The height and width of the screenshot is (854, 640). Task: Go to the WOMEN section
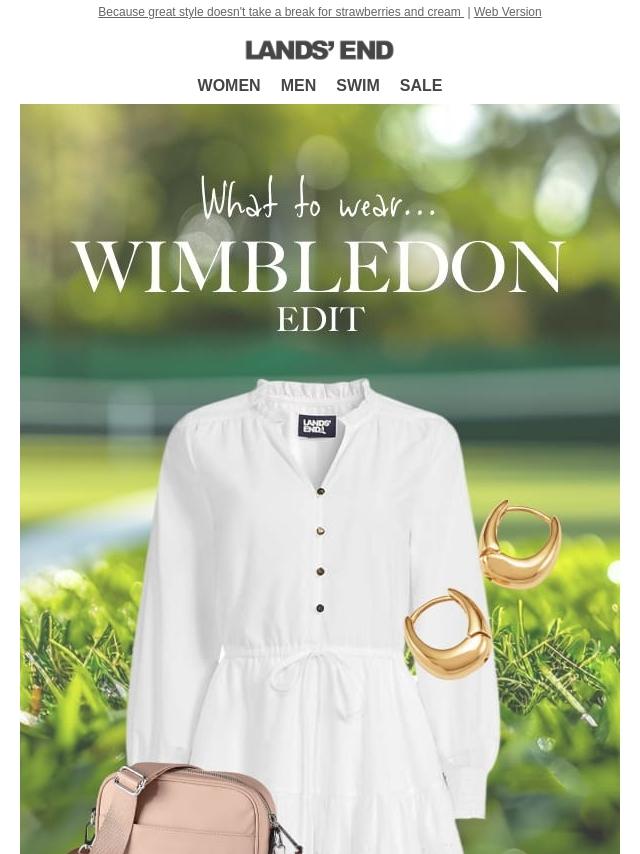(x=228, y=86)
